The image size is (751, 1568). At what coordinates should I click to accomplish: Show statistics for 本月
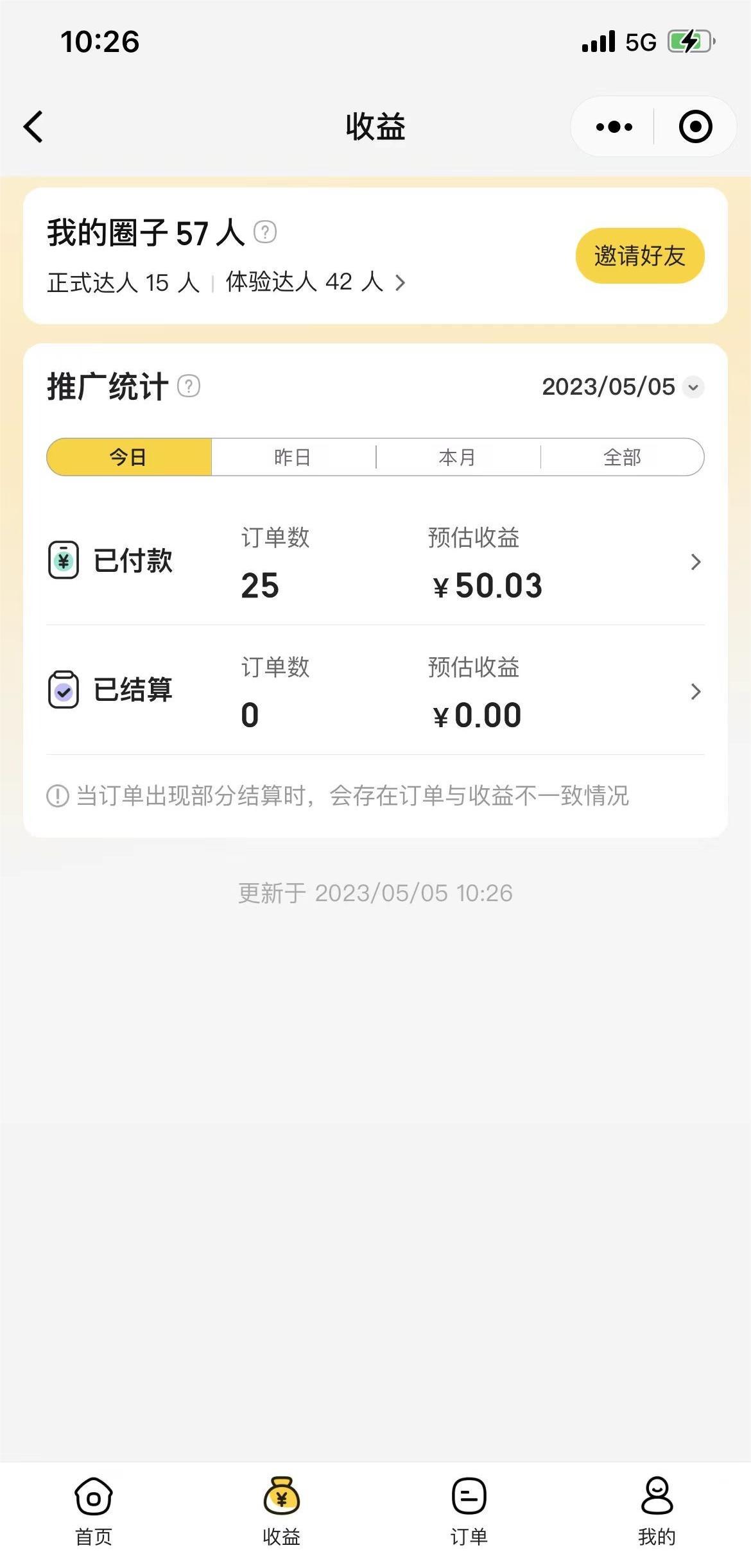point(458,457)
